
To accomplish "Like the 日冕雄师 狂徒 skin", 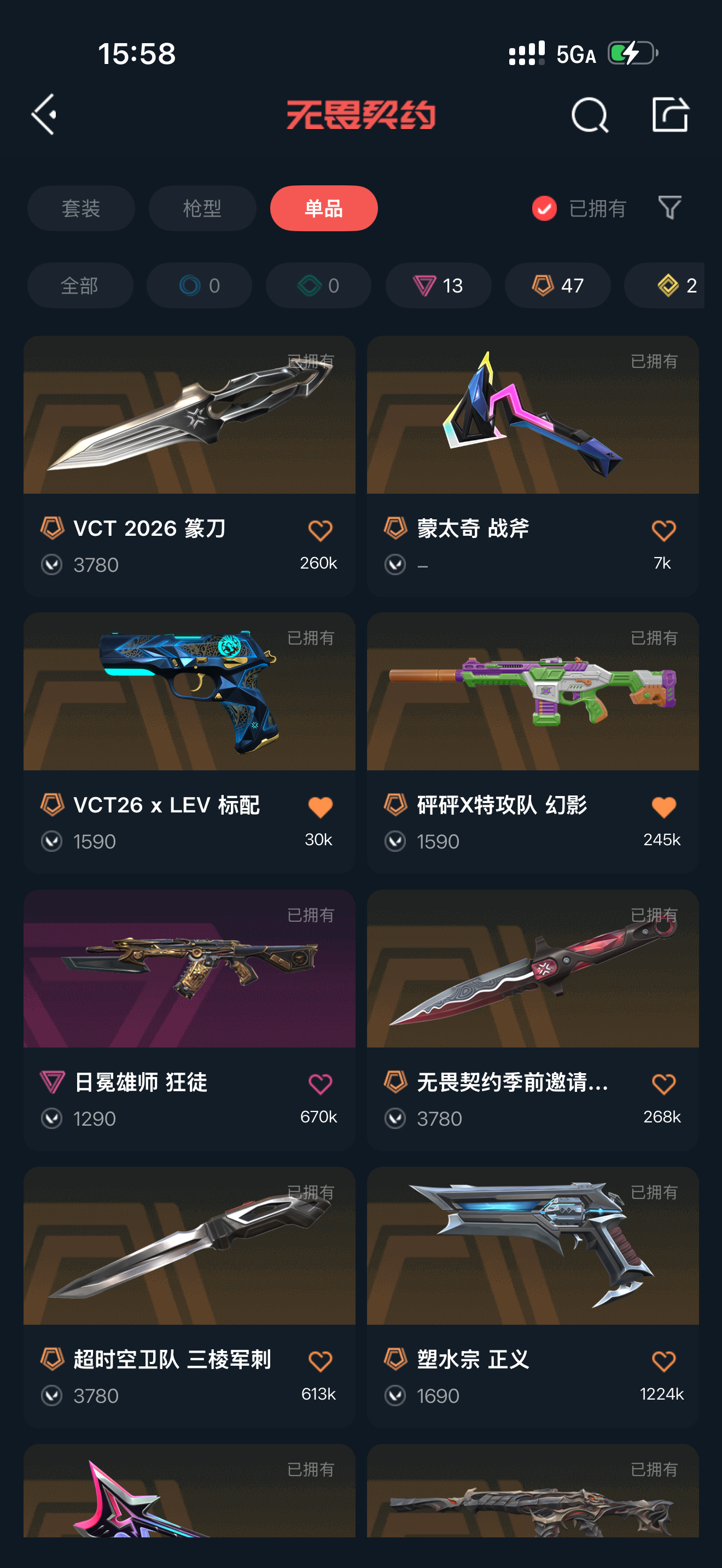I will coord(320,1084).
